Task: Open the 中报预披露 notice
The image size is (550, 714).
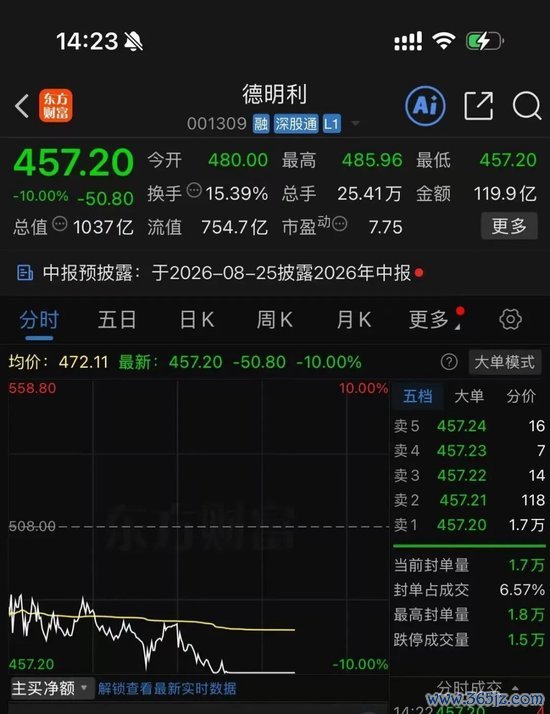Action: coord(220,273)
